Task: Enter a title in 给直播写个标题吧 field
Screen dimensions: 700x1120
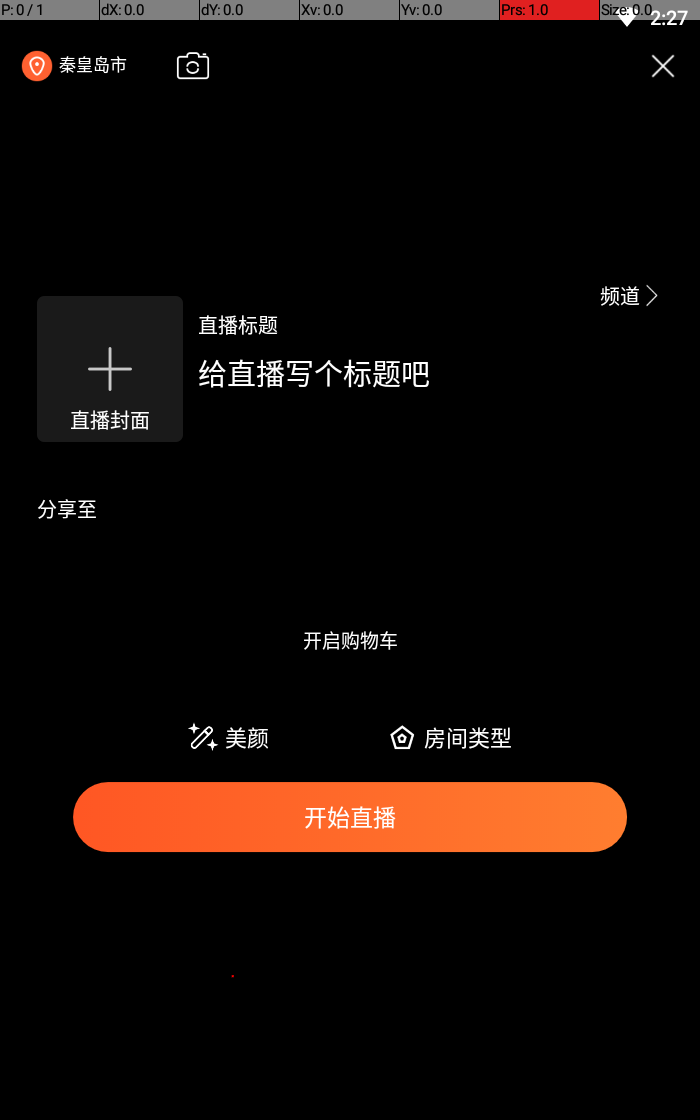Action: pyautogui.click(x=314, y=374)
